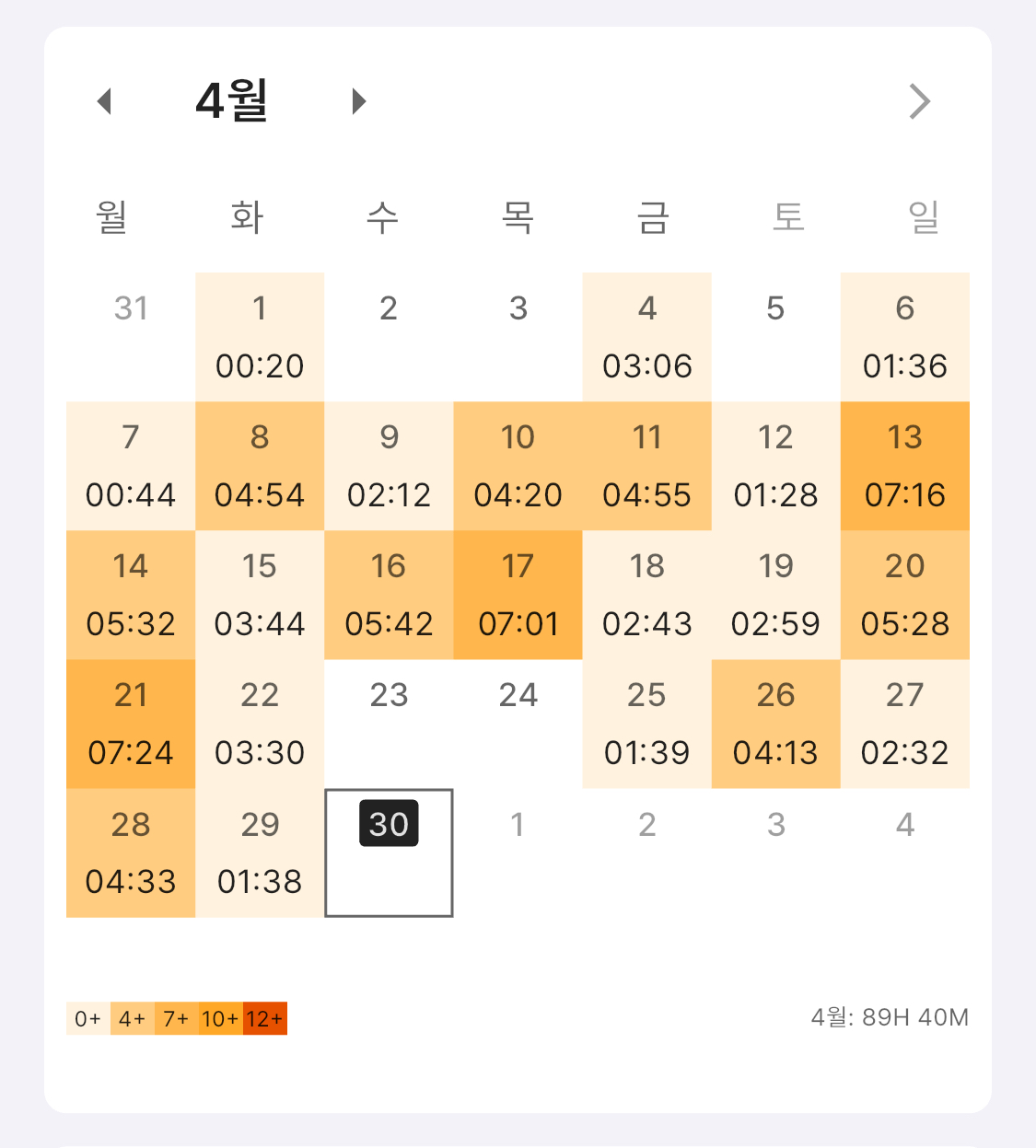Select April 13 showing 07:16

905,465
